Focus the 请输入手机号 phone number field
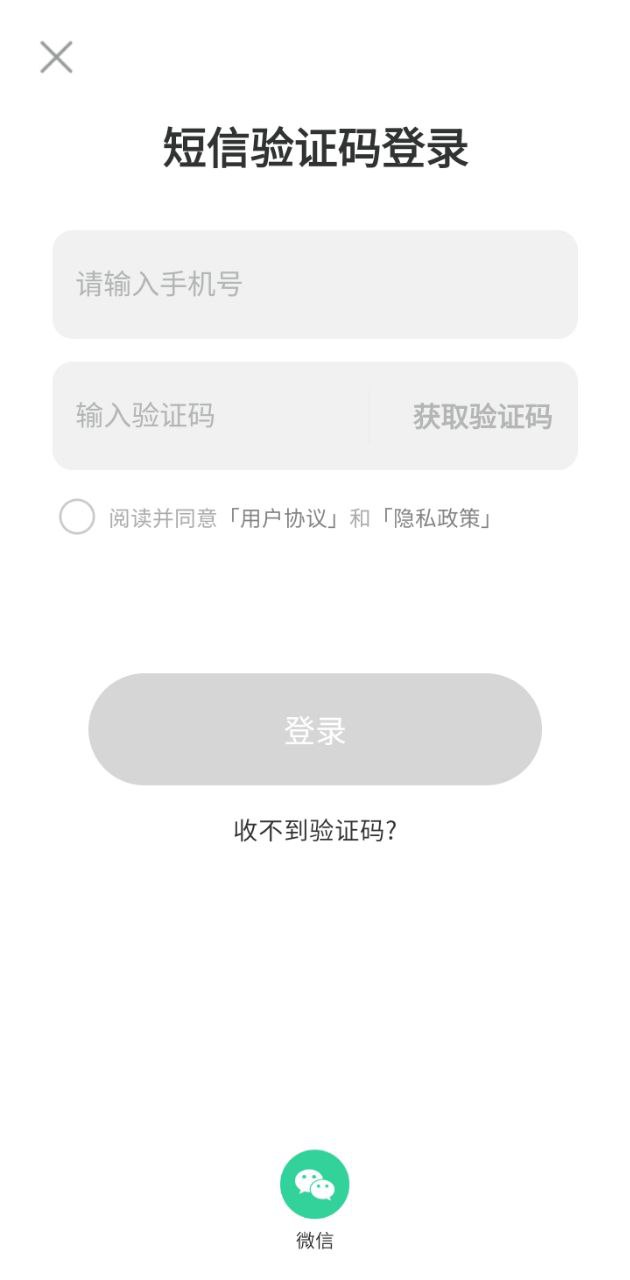This screenshot has width=630, height=1280. [314, 285]
